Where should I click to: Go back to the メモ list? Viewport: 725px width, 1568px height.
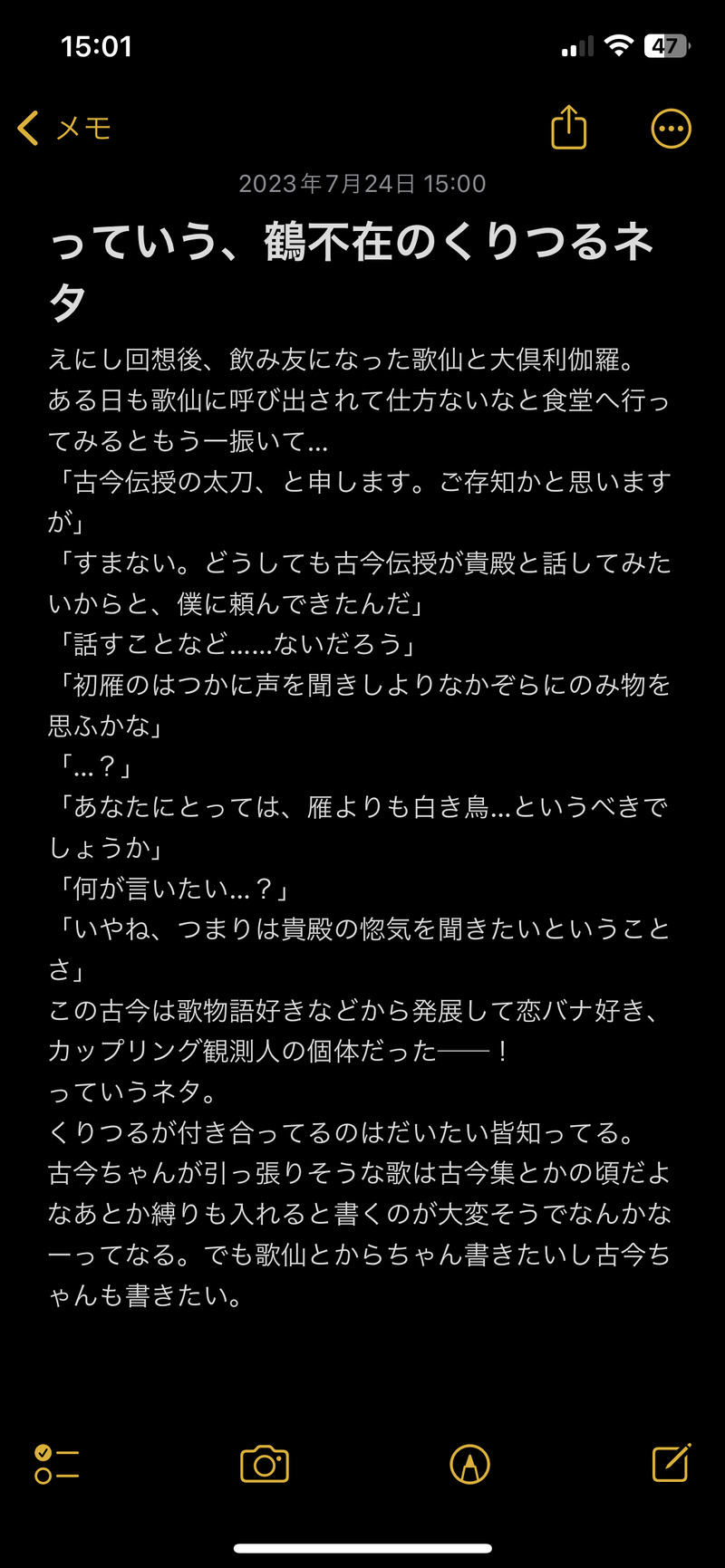point(63,129)
